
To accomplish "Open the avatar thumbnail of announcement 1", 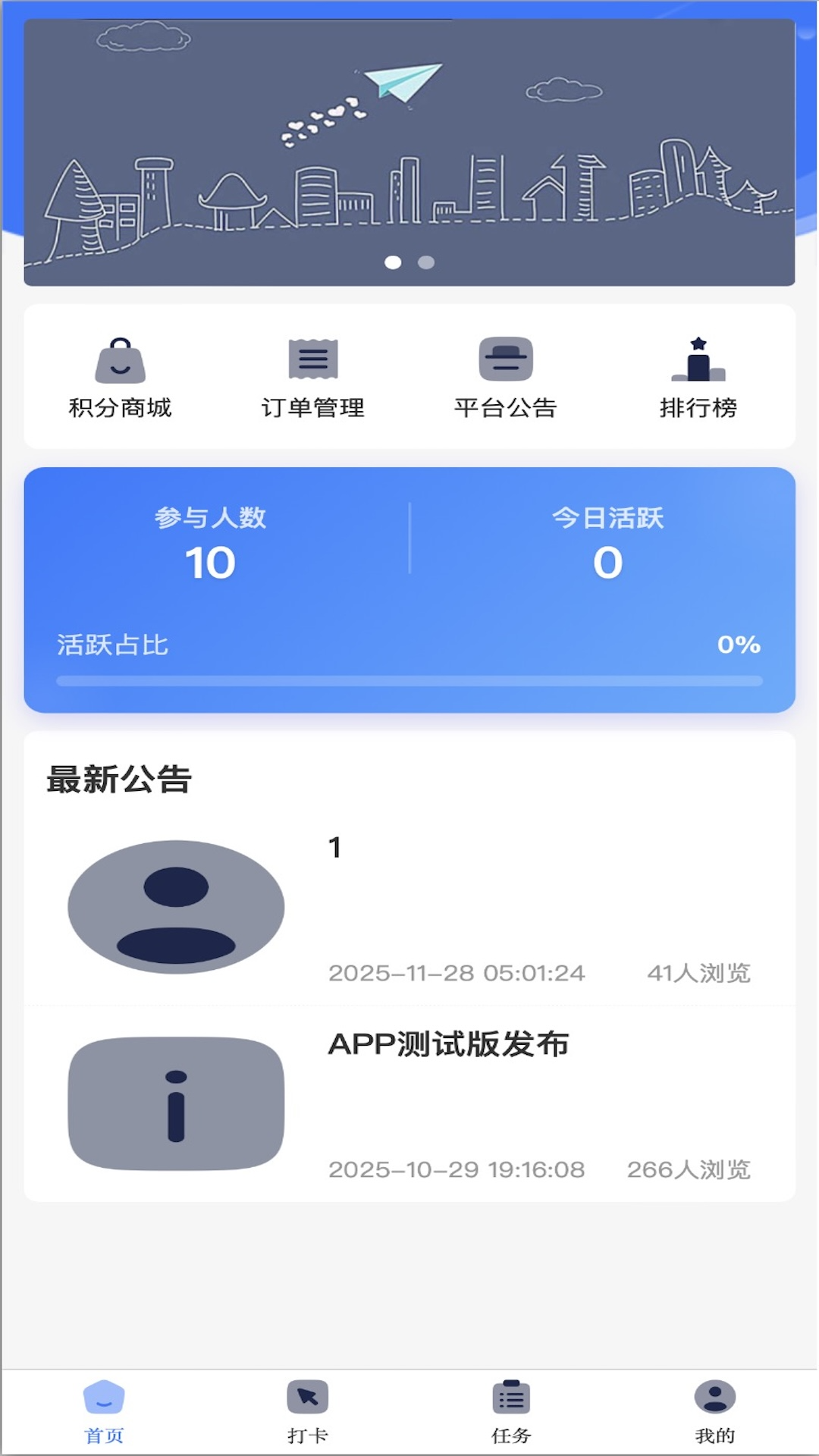I will [x=176, y=912].
